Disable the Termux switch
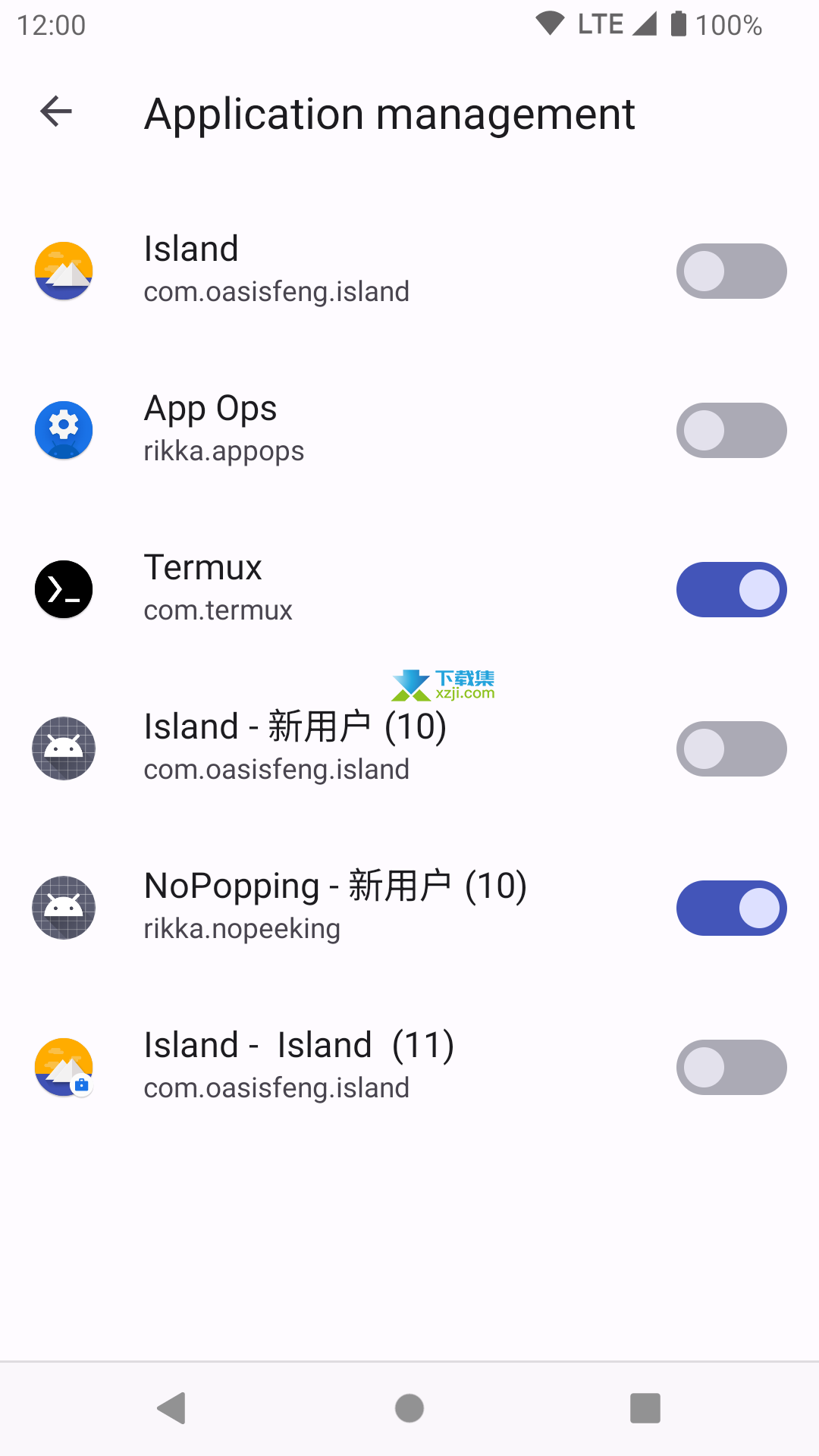Image resolution: width=819 pixels, height=1456 pixels. coord(731,589)
